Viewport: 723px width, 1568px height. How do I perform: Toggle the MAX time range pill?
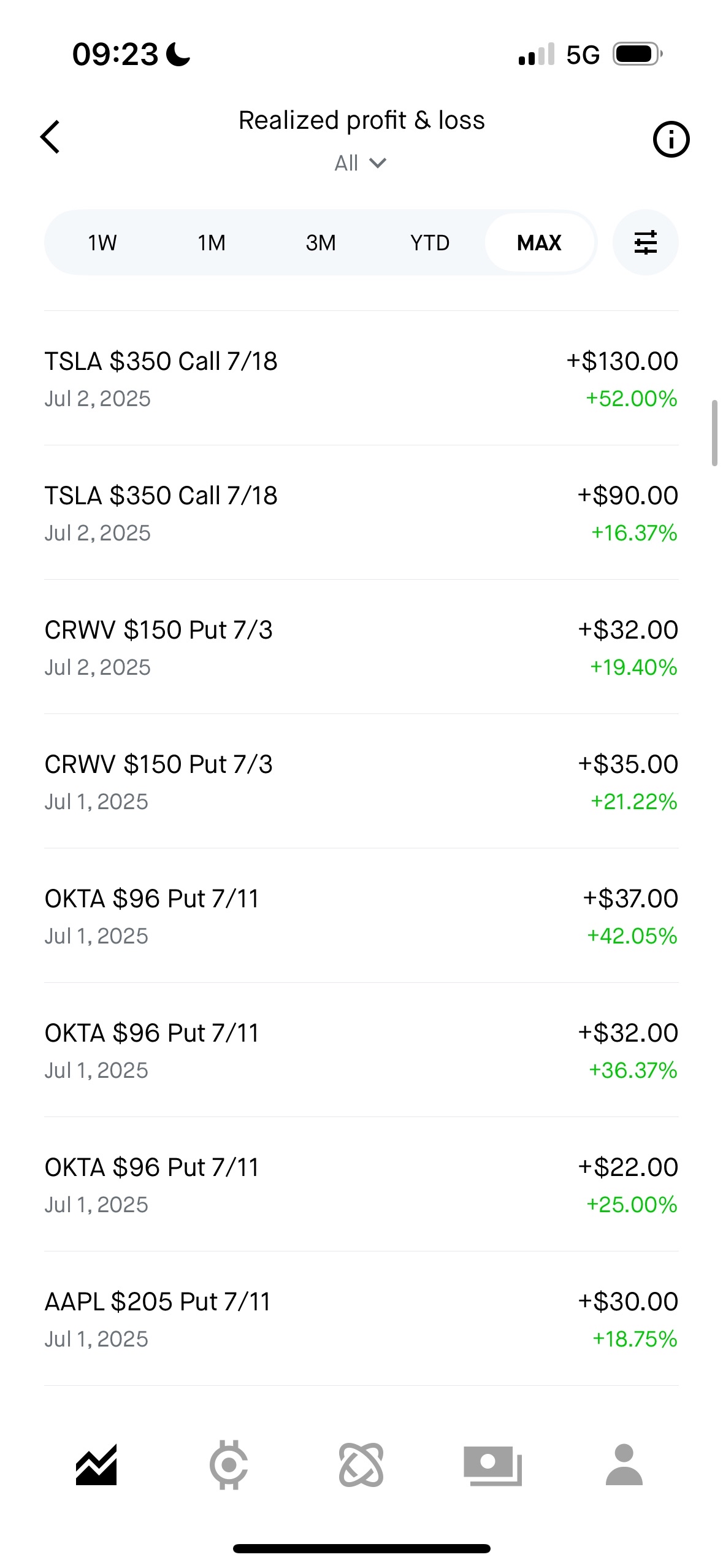[540, 242]
